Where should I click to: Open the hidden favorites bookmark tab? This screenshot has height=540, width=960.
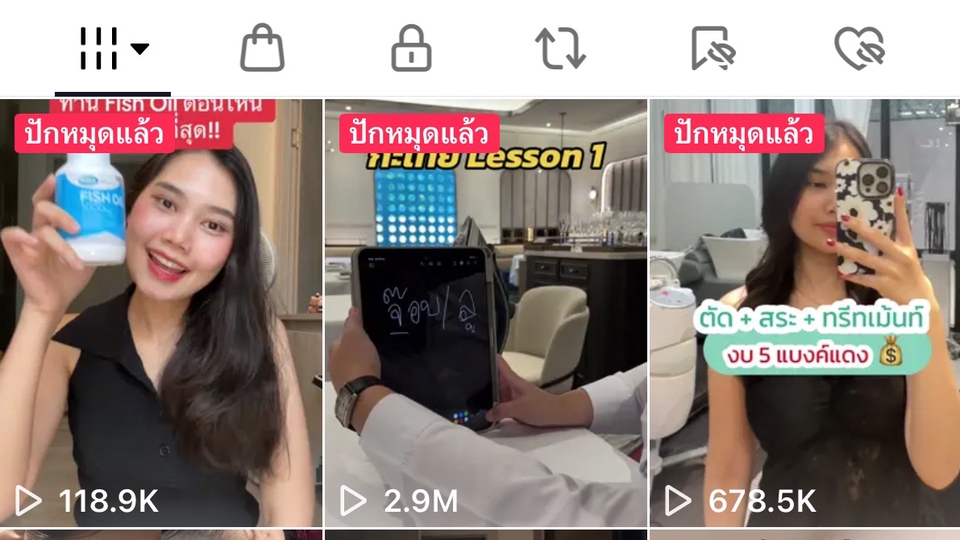[713, 48]
